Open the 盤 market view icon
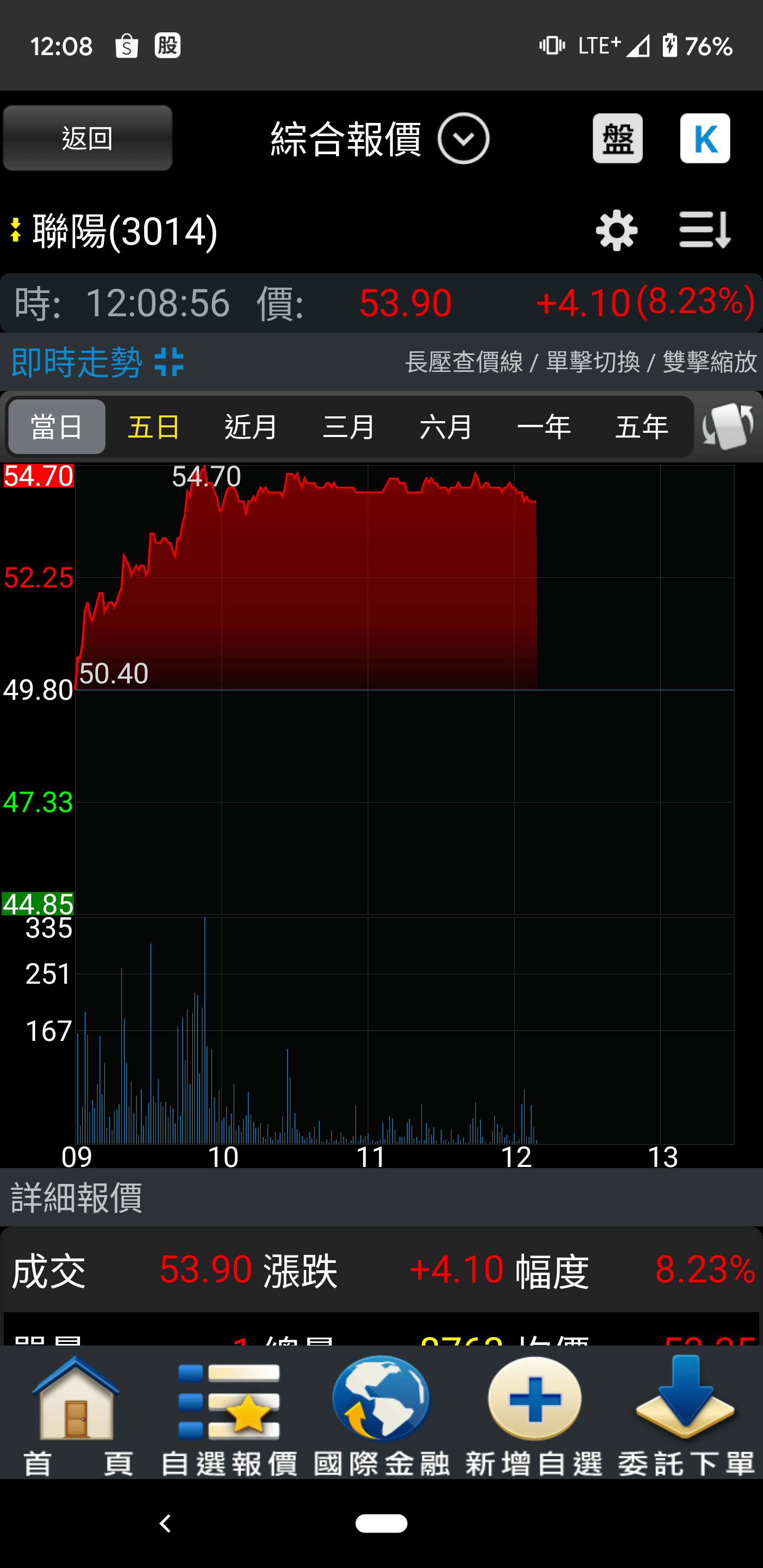 click(x=617, y=138)
